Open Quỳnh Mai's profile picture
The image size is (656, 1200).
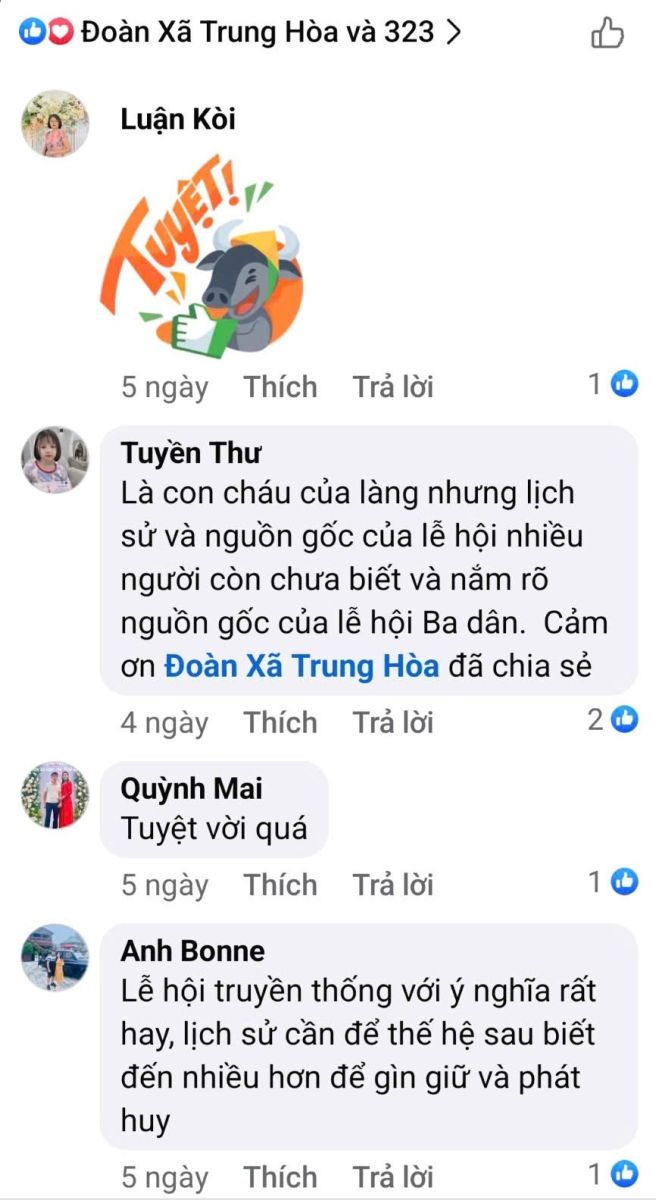pos(55,795)
